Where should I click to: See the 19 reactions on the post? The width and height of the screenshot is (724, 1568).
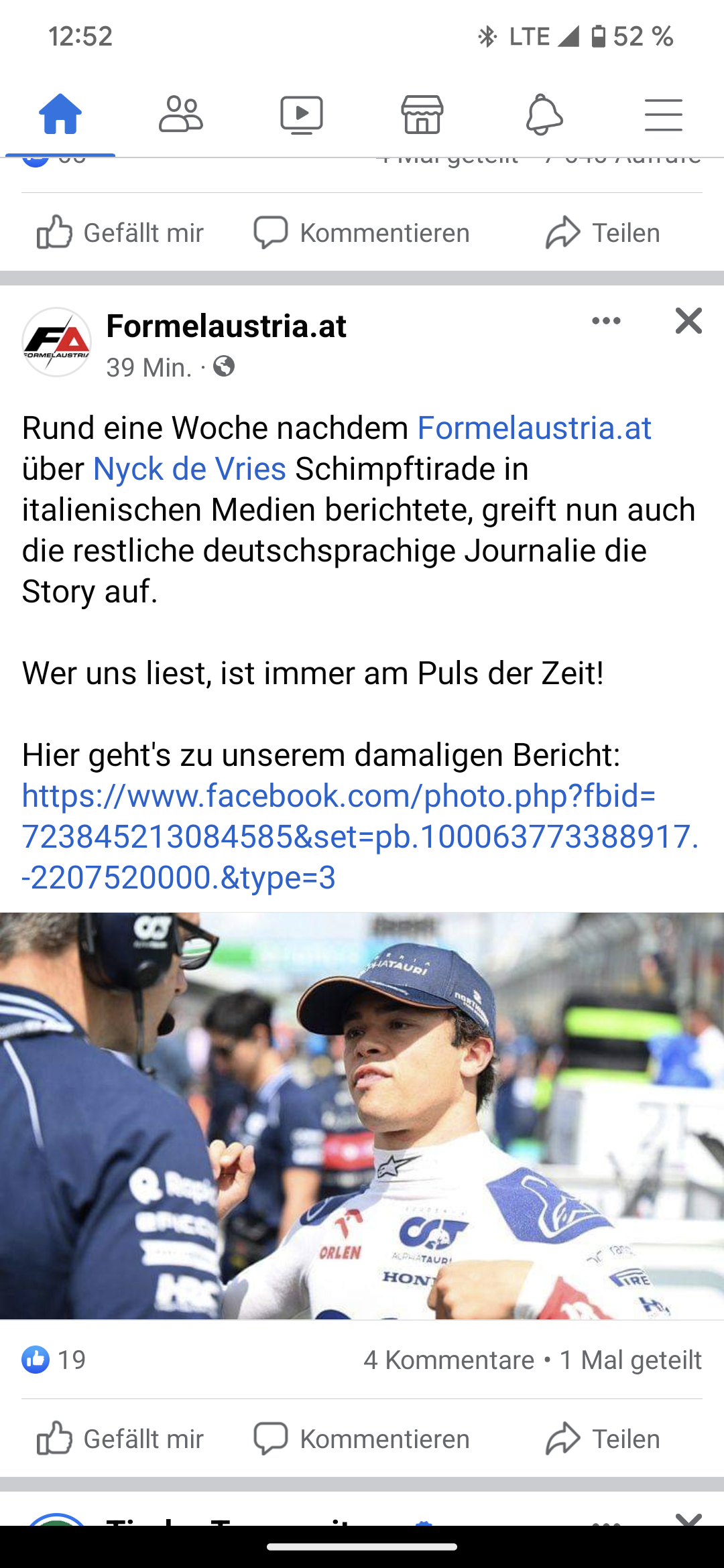coord(54,1360)
